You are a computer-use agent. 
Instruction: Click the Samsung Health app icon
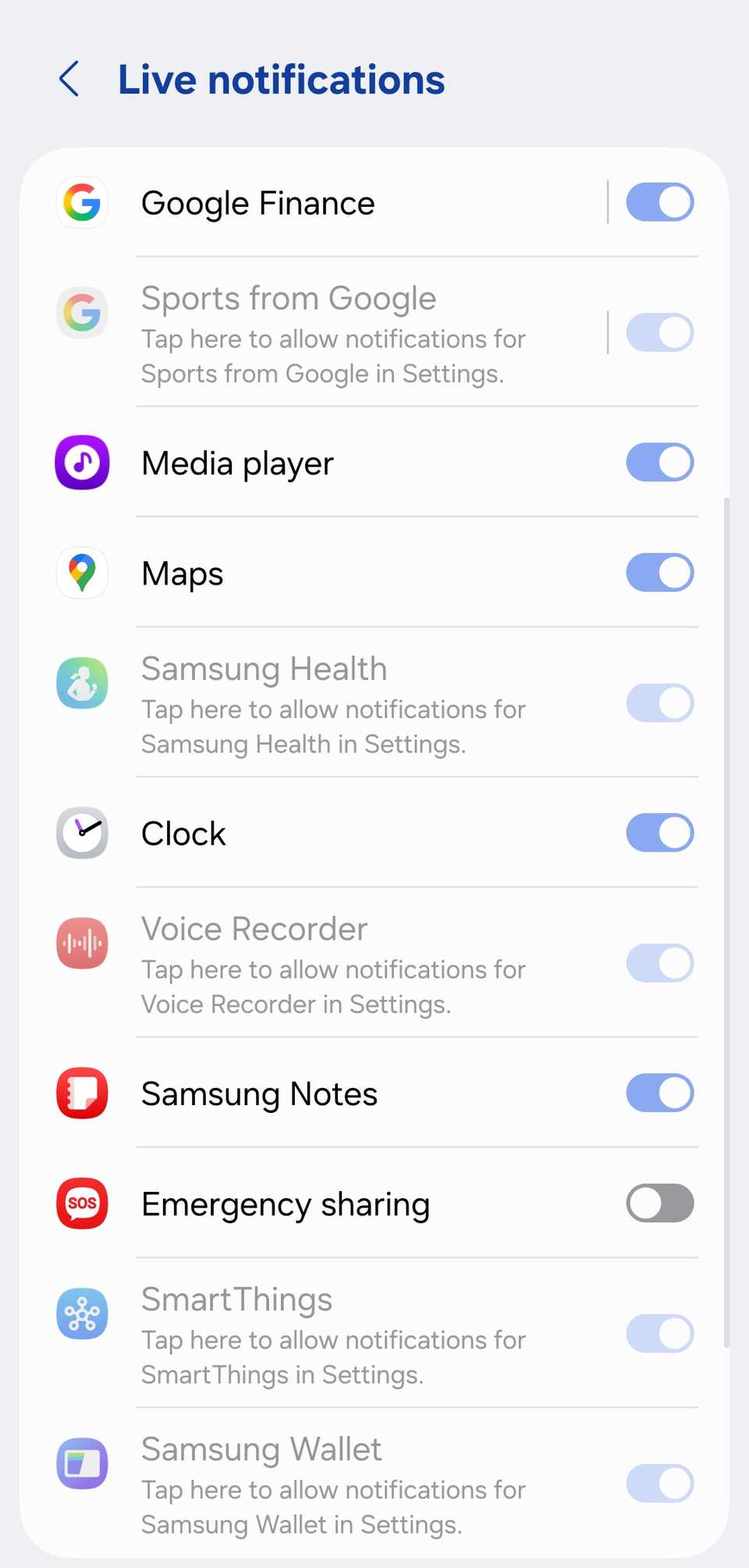point(82,684)
